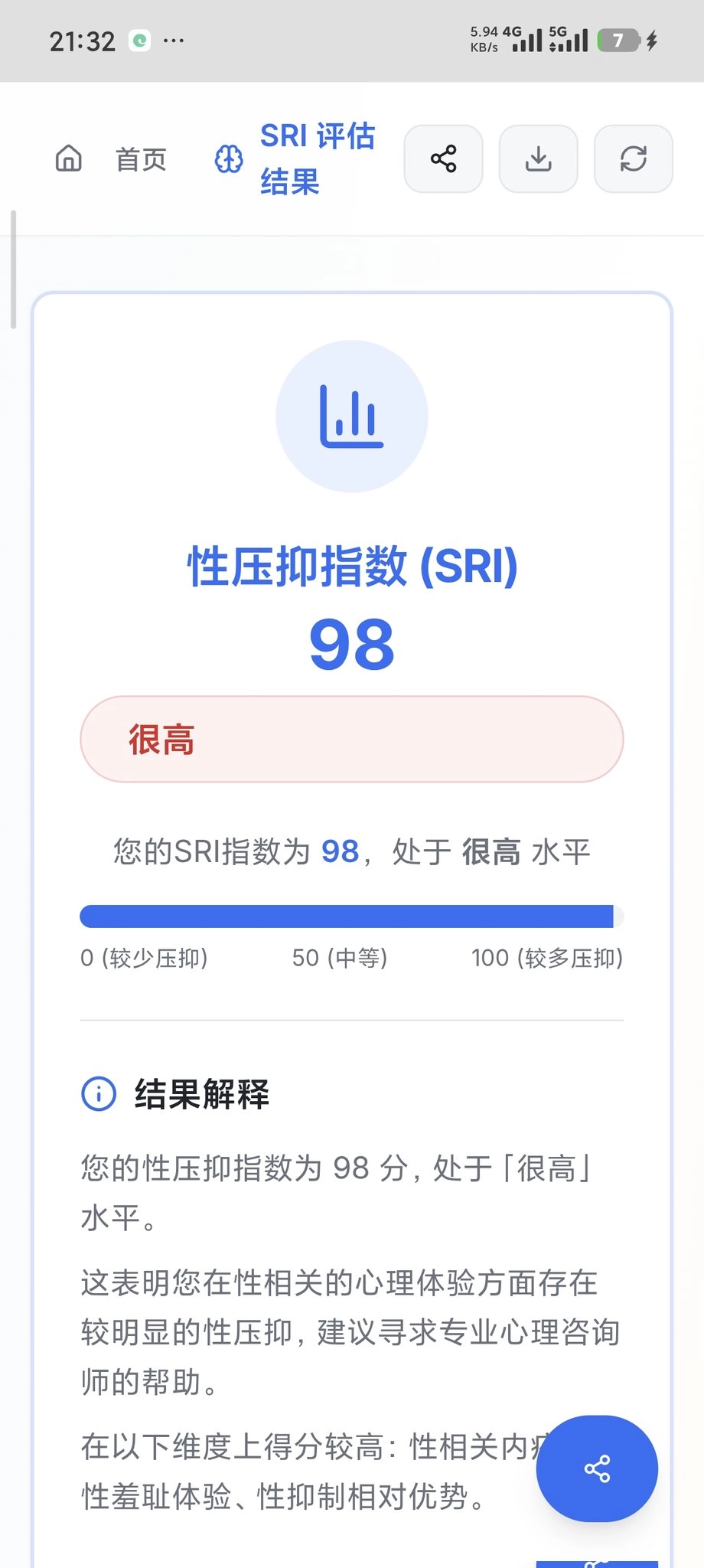Viewport: 704px width, 1568px height.
Task: Download the SRI assessment result
Action: [538, 159]
